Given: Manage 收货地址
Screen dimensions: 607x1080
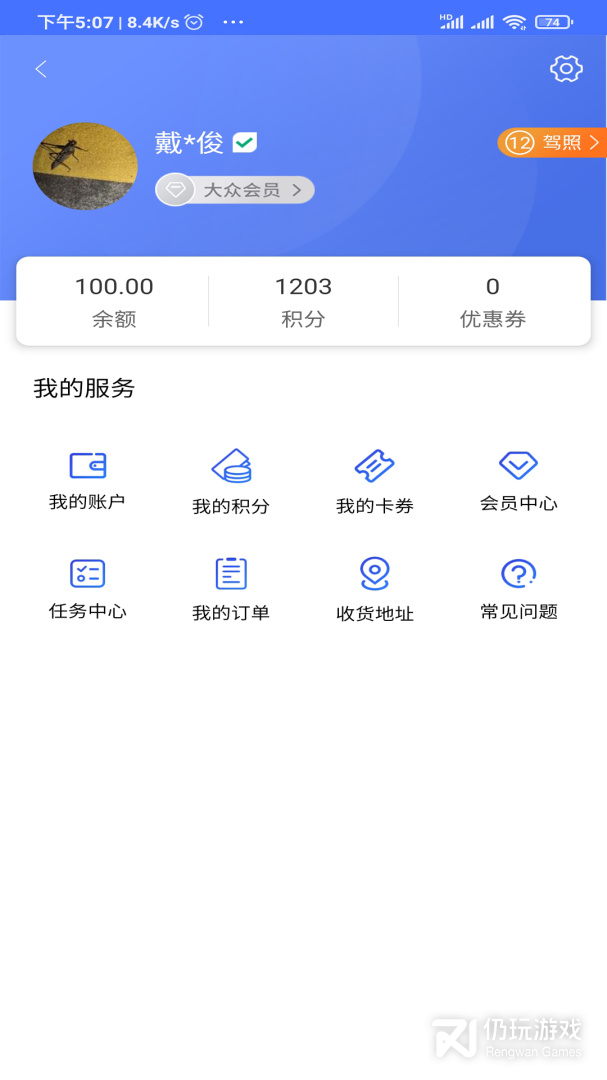Looking at the screenshot, I should 375,589.
